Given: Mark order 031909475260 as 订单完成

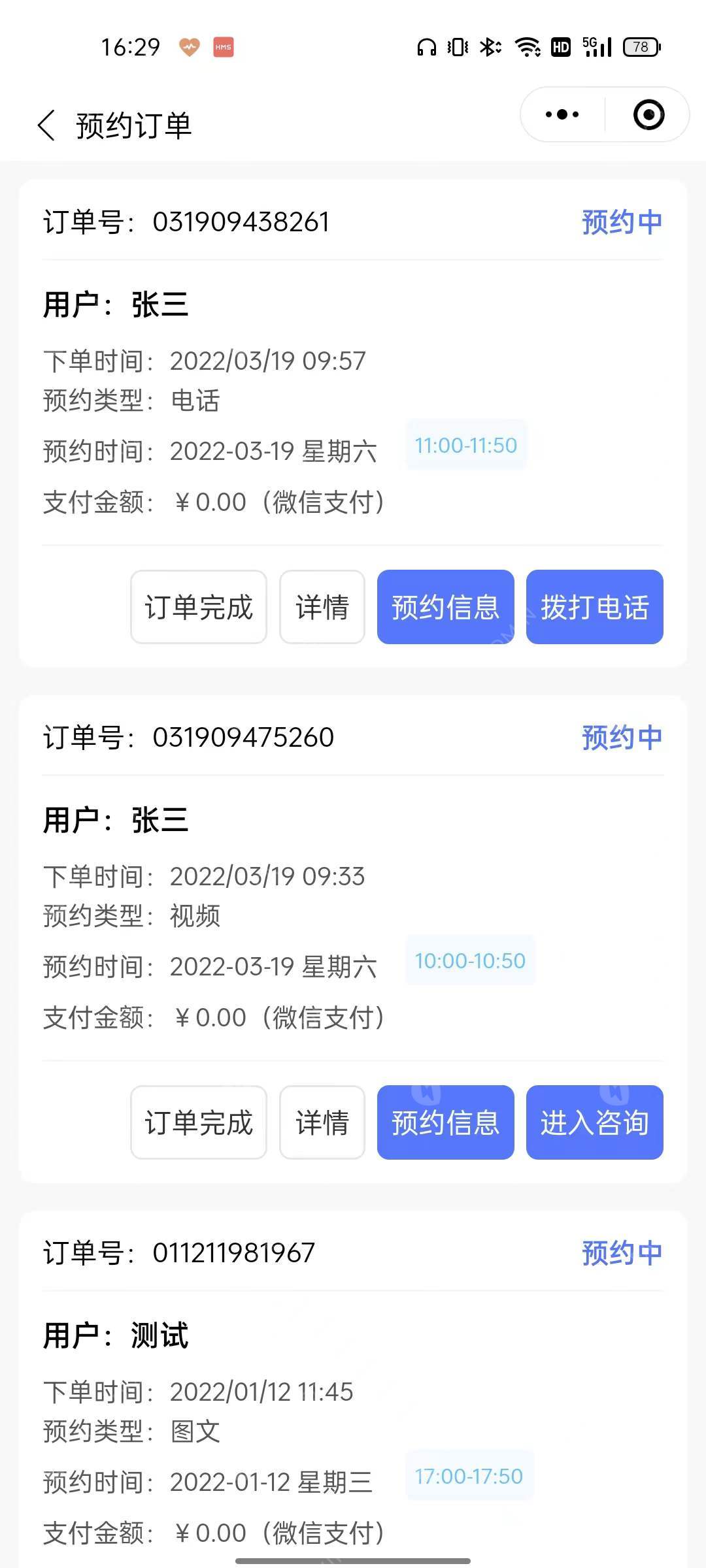Looking at the screenshot, I should point(199,1122).
